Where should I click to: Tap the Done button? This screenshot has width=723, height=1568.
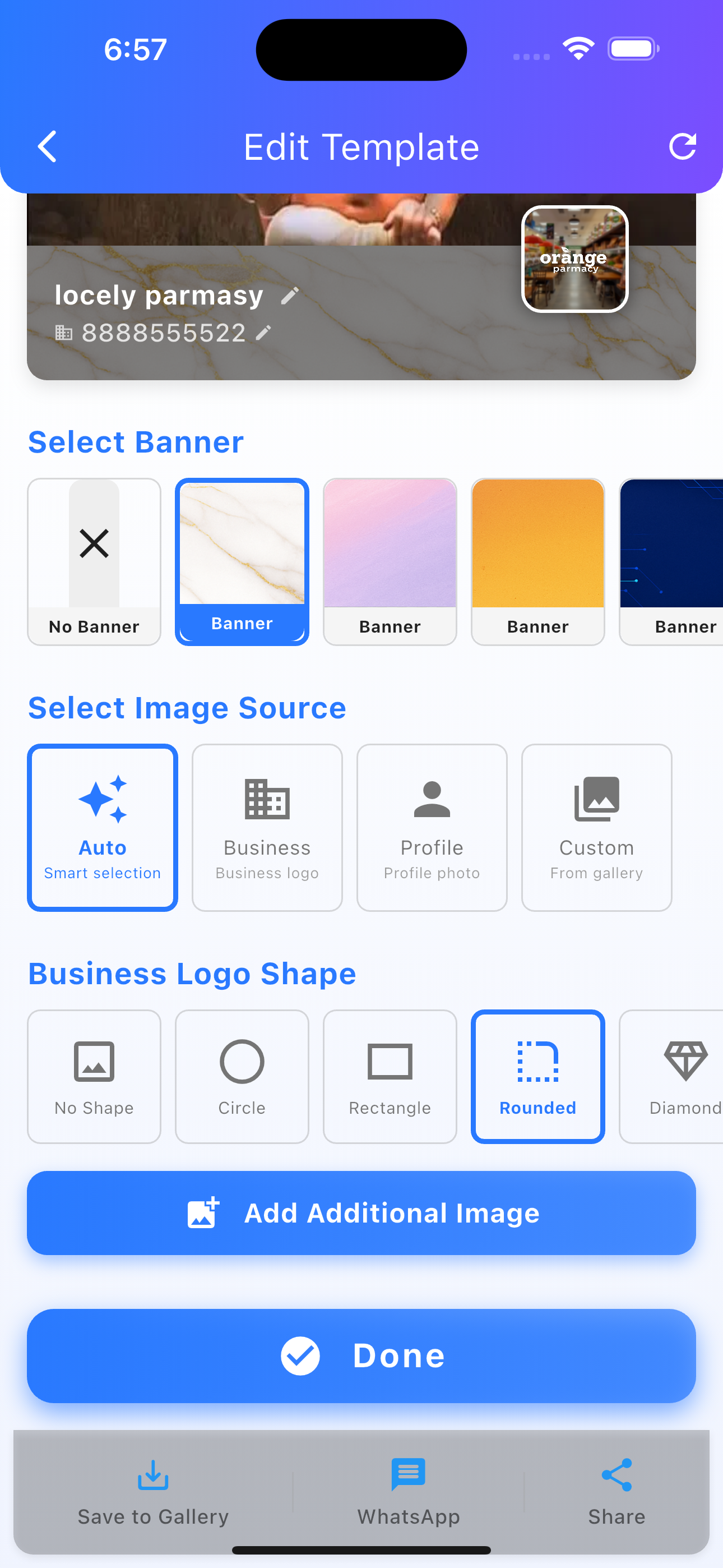click(360, 1356)
